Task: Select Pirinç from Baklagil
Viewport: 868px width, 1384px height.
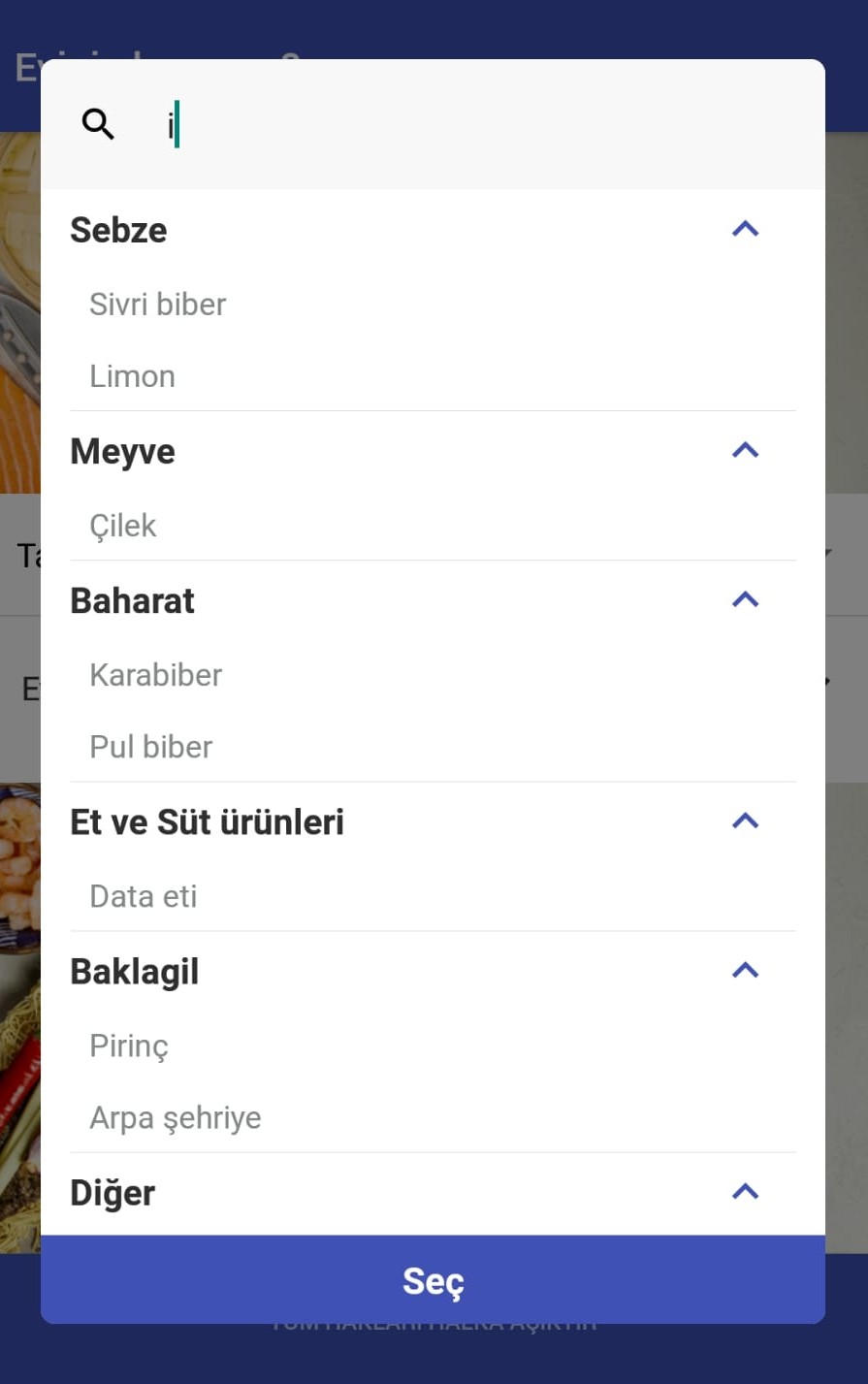Action: [129, 1046]
